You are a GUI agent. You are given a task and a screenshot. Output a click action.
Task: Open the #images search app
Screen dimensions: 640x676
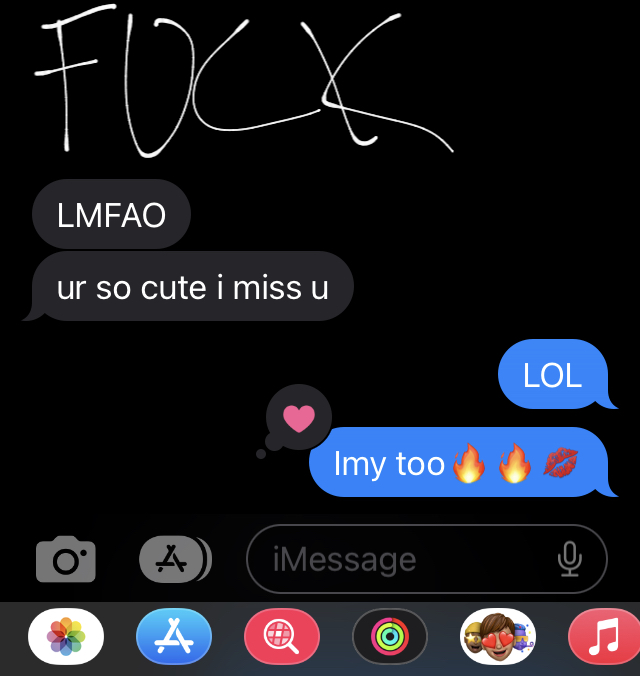(282, 637)
